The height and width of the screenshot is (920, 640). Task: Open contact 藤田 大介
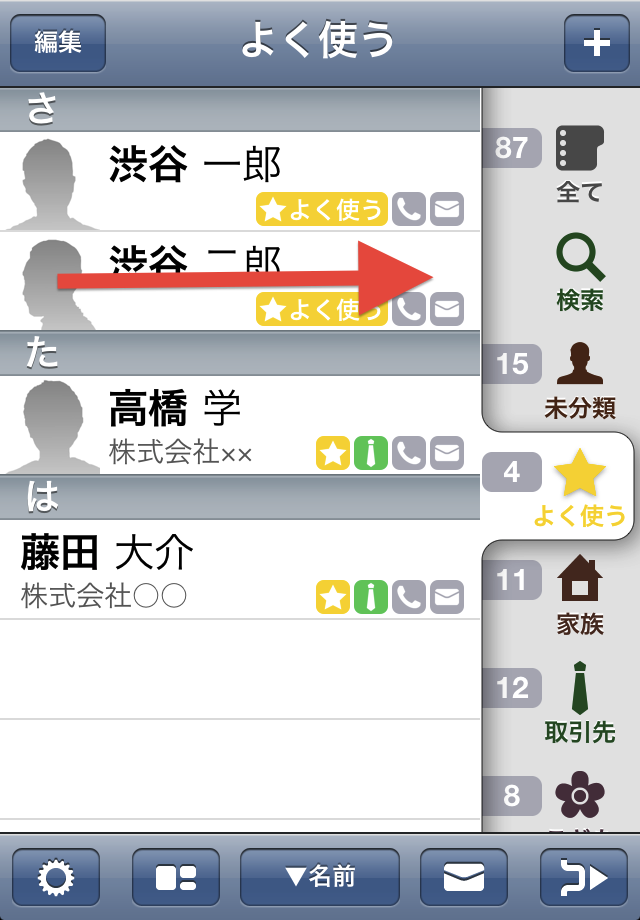pyautogui.click(x=240, y=569)
